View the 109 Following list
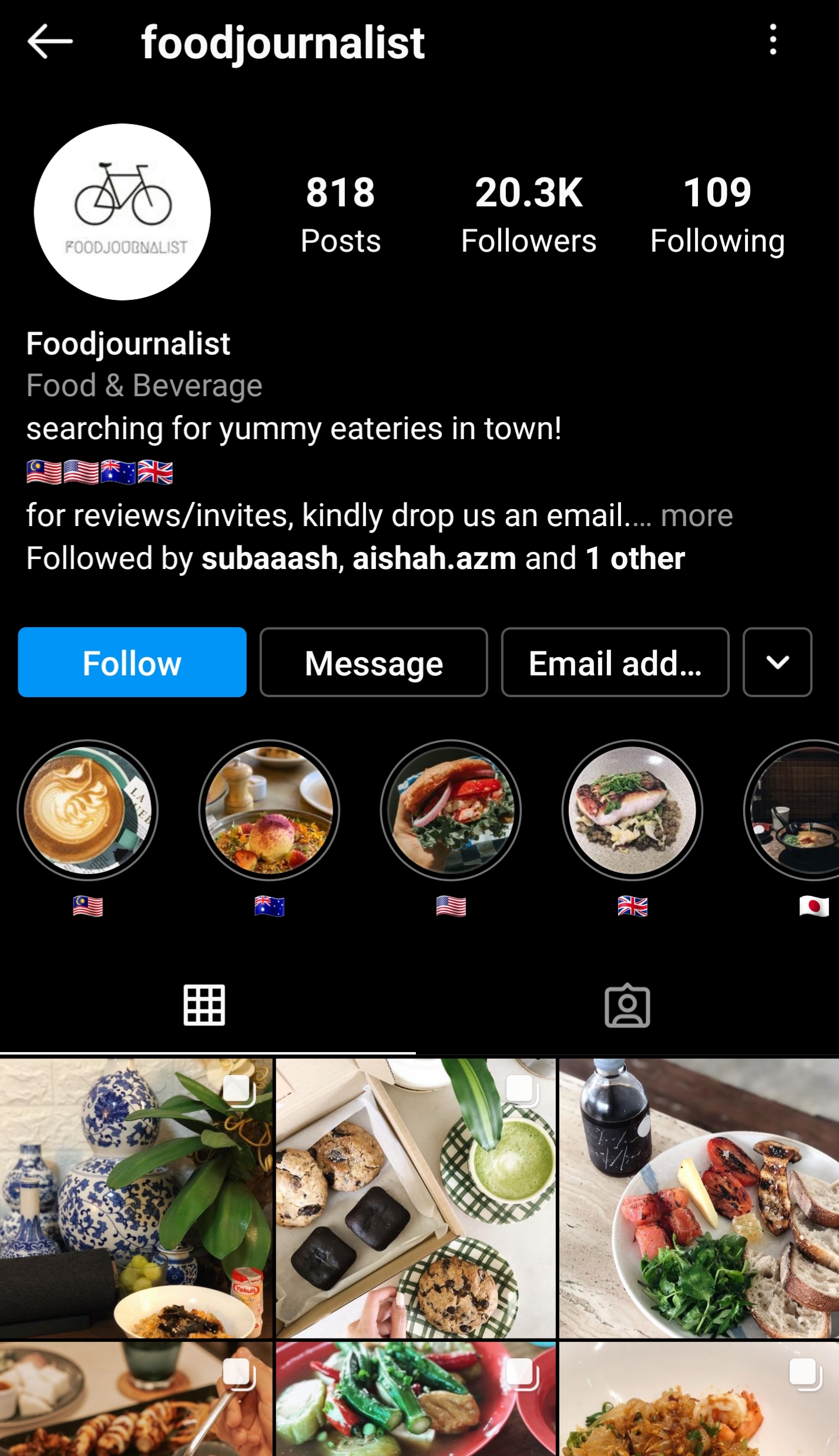This screenshot has height=1456, width=839. coord(717,215)
